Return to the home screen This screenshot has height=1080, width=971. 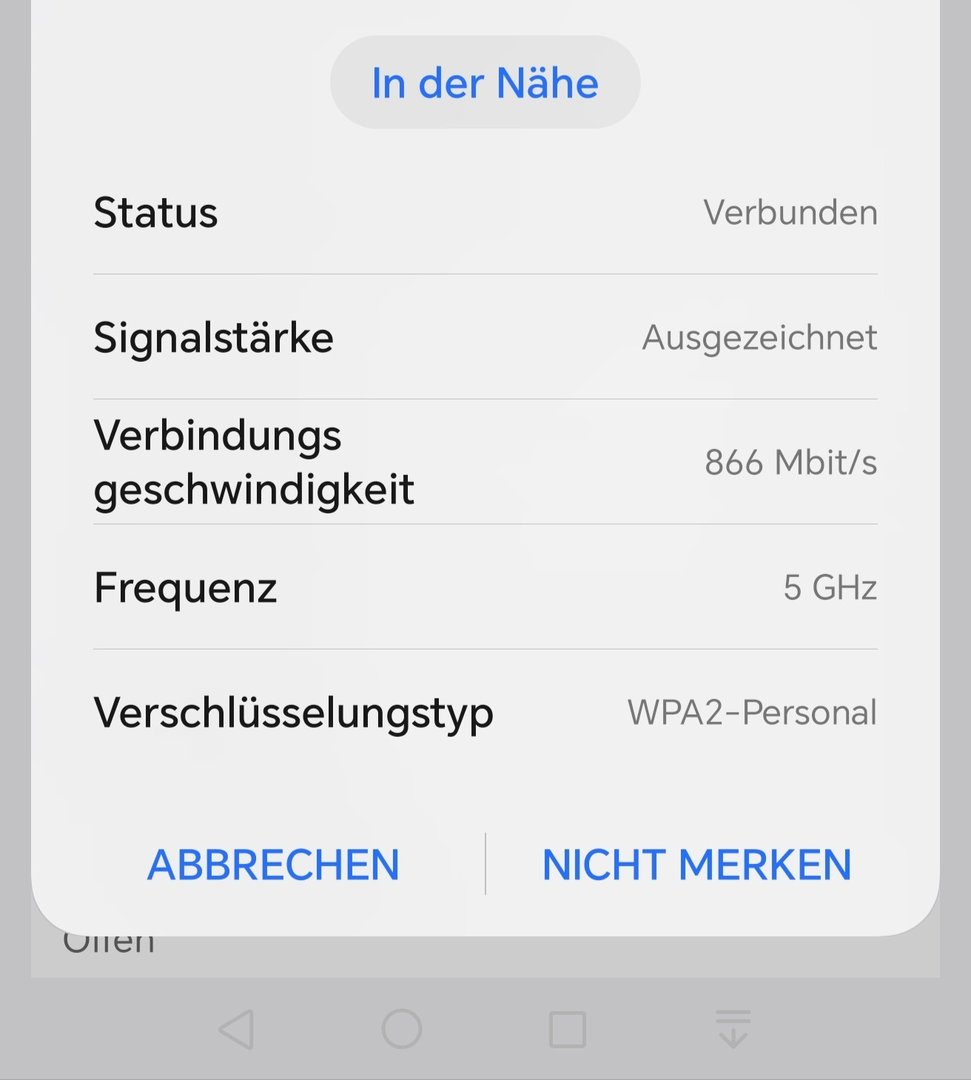(402, 1029)
